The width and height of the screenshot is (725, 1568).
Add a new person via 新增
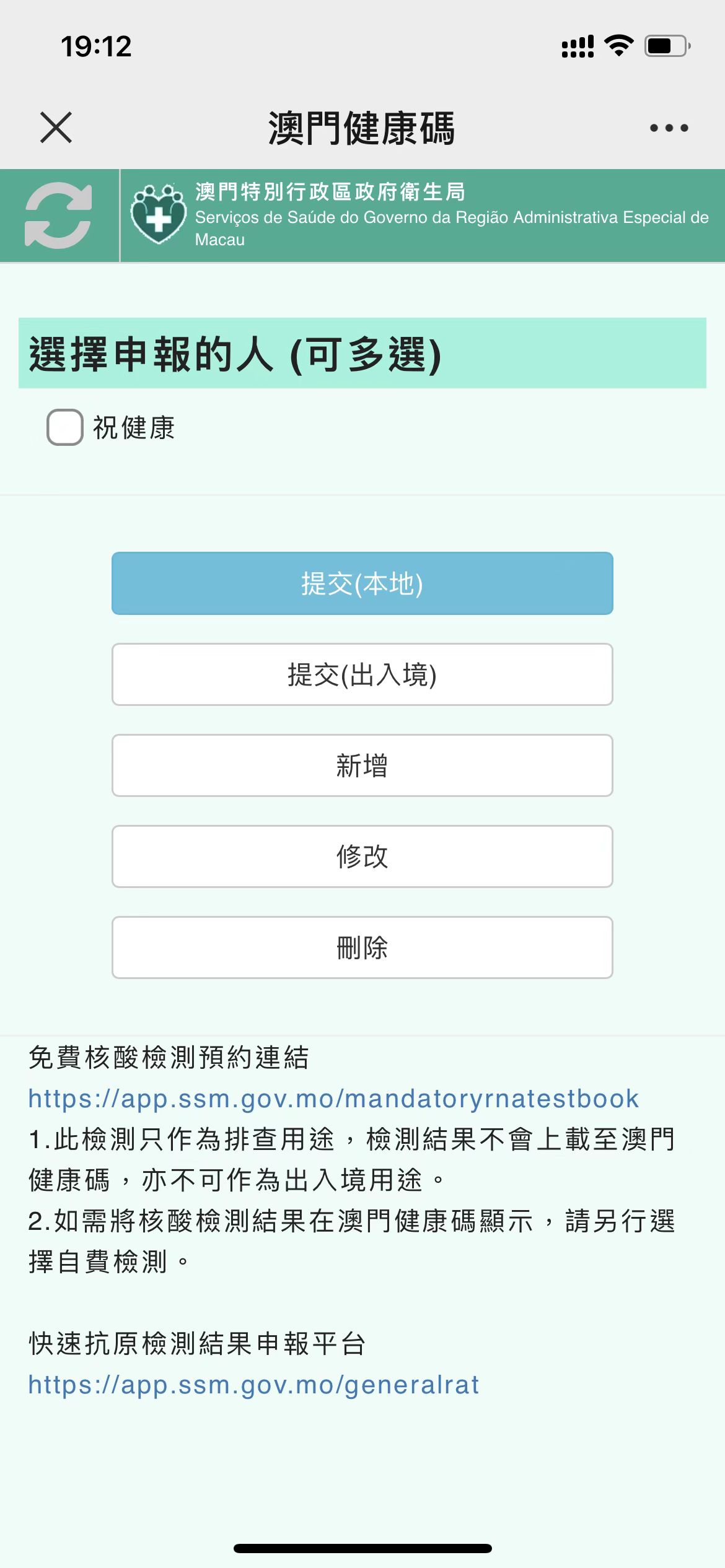pyautogui.click(x=362, y=765)
